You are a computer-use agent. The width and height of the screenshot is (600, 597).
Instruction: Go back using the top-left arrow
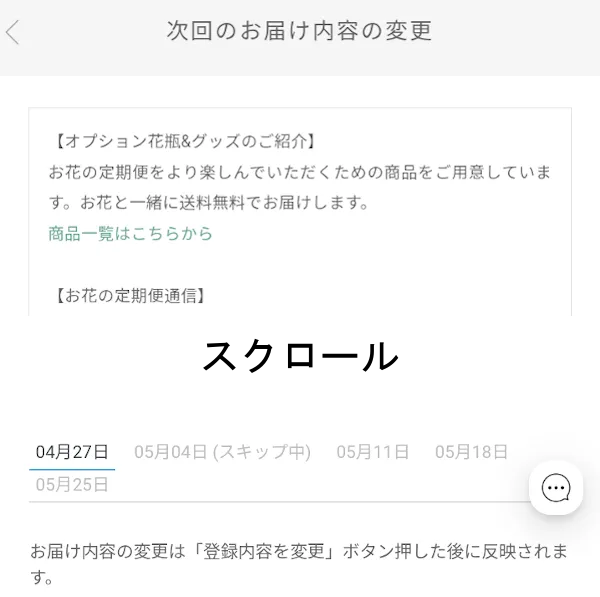[13, 32]
